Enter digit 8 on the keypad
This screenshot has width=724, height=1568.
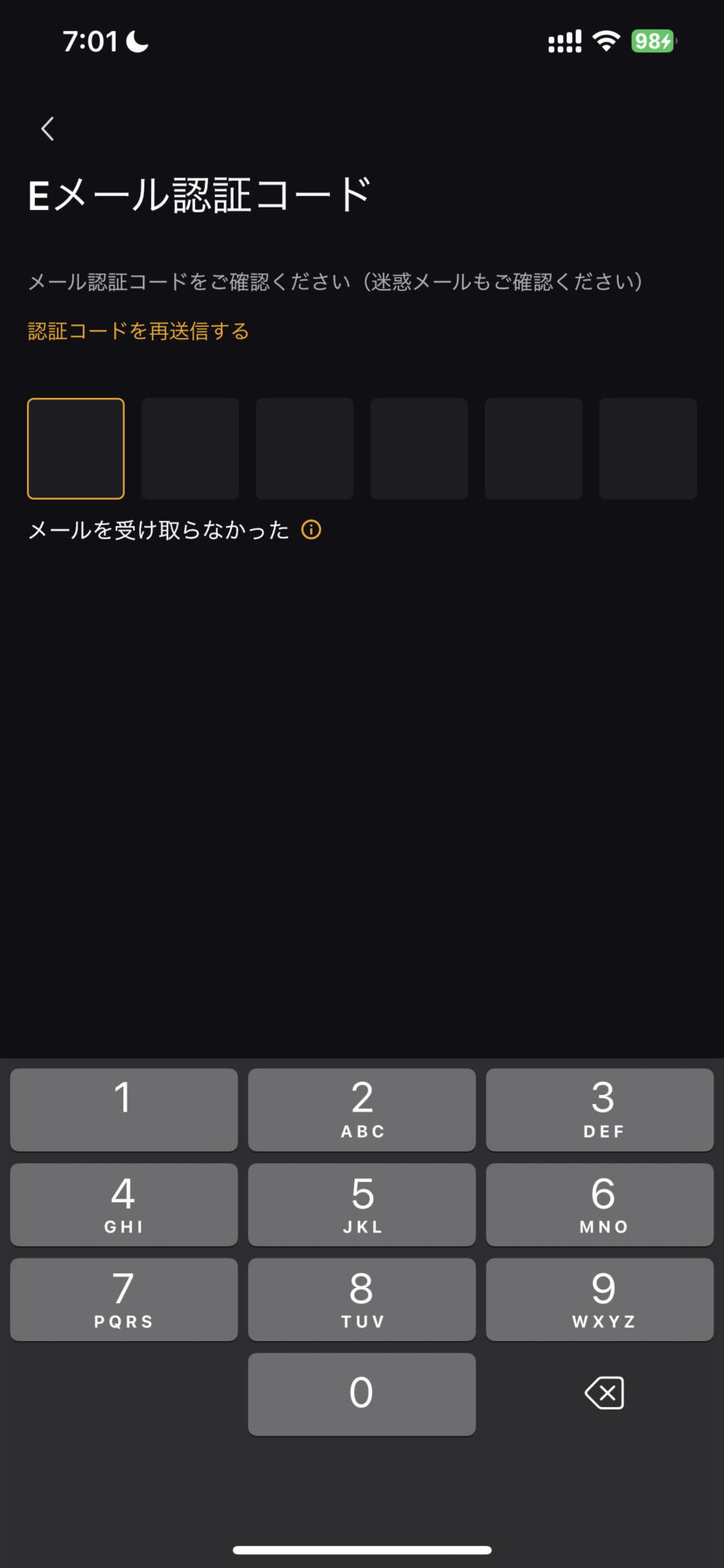[362, 1299]
